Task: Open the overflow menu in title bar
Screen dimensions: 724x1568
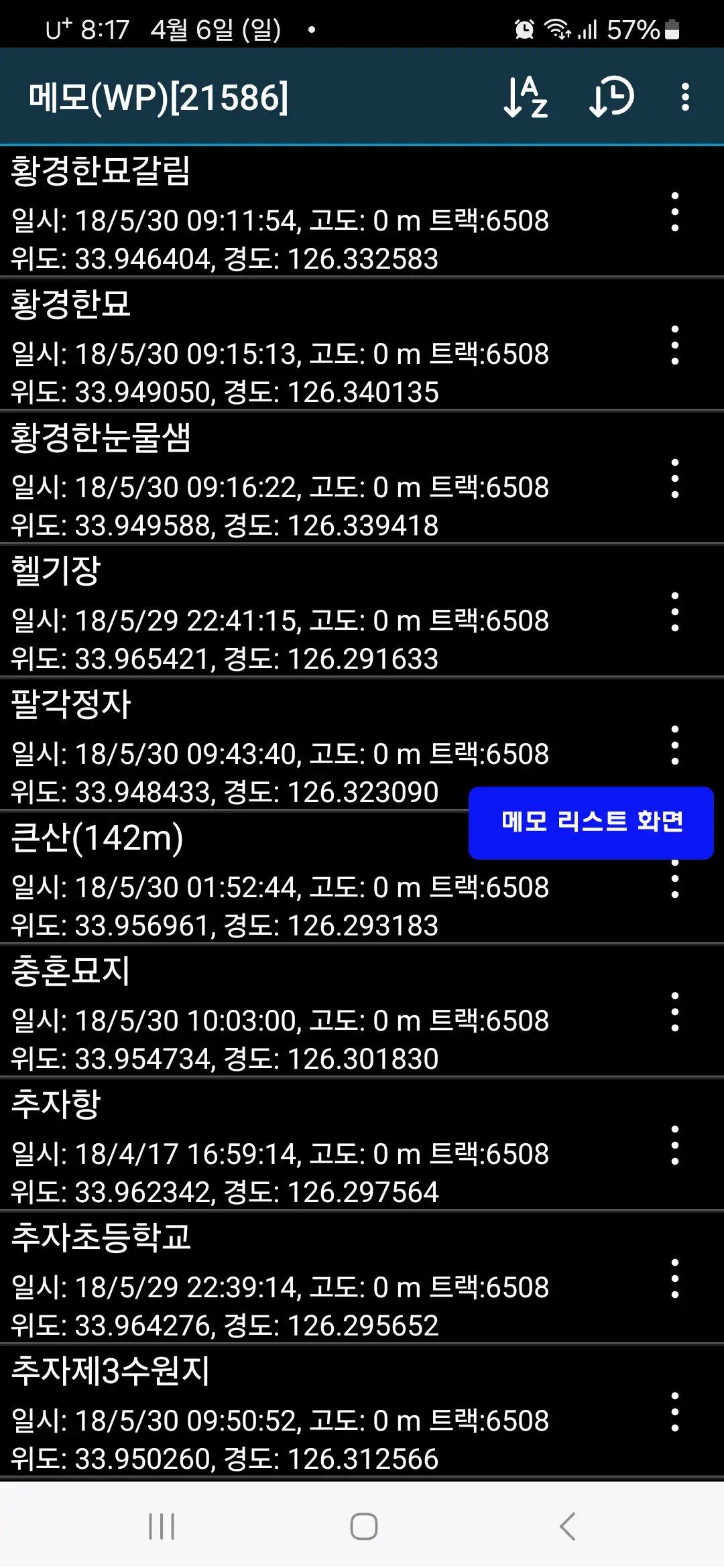Action: [x=684, y=98]
